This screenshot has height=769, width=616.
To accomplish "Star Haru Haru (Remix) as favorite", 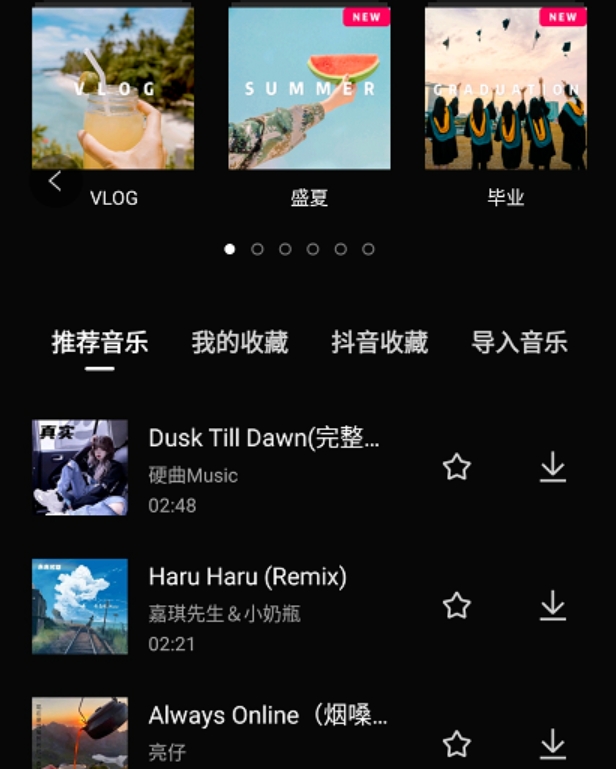I will [x=457, y=605].
